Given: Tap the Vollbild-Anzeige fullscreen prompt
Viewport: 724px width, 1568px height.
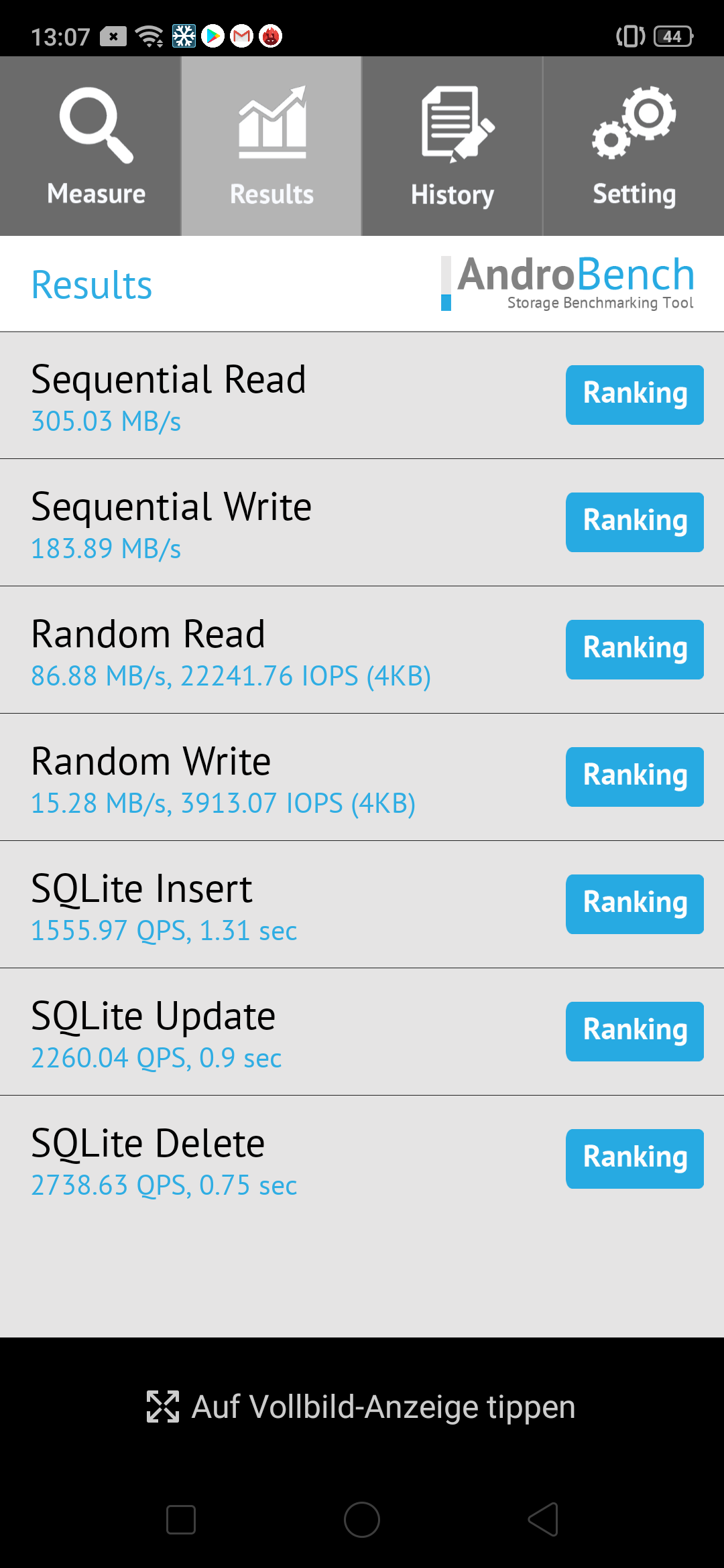Looking at the screenshot, I should coord(362,1407).
